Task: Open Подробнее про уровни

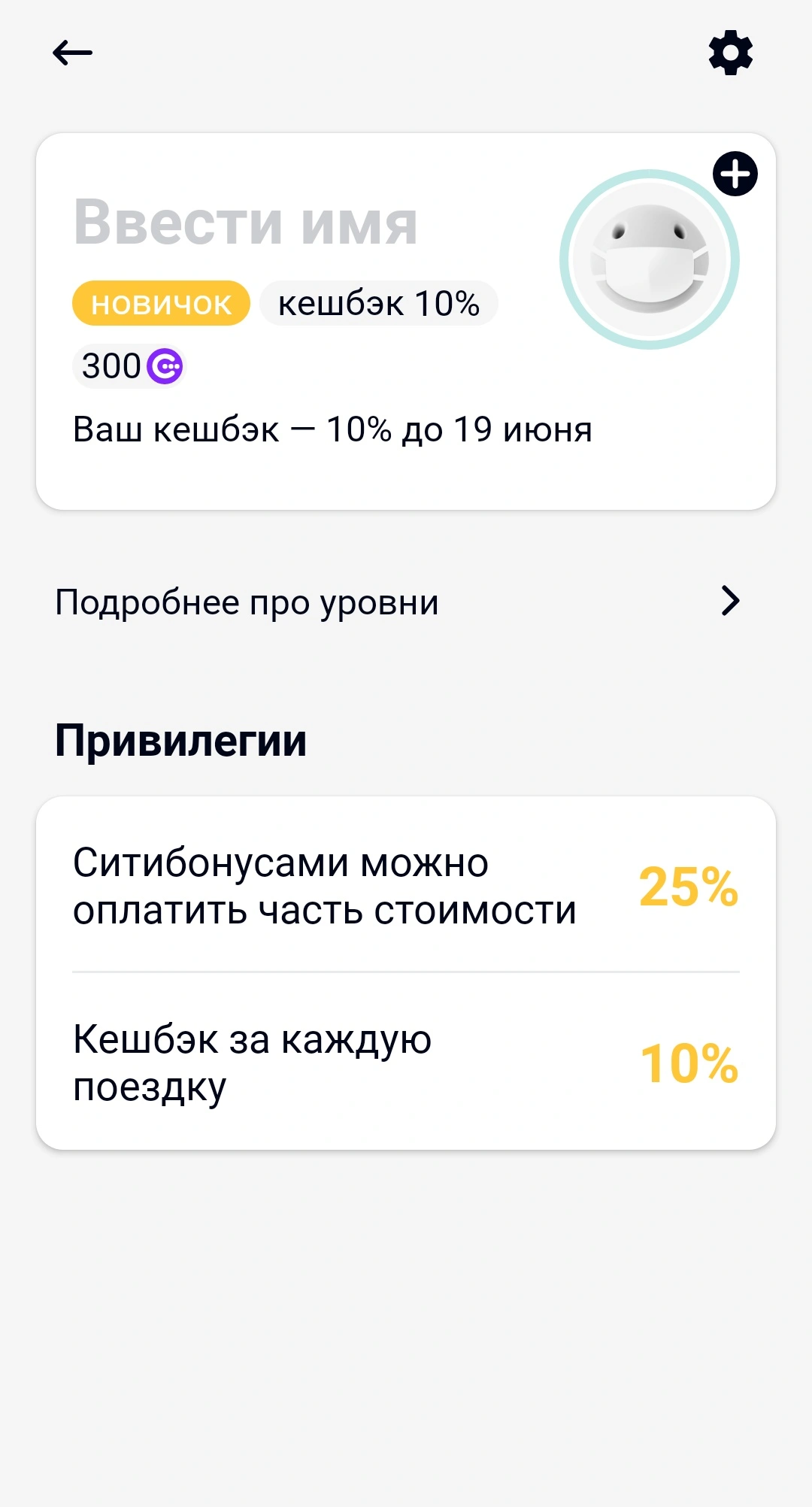Action: [406, 602]
